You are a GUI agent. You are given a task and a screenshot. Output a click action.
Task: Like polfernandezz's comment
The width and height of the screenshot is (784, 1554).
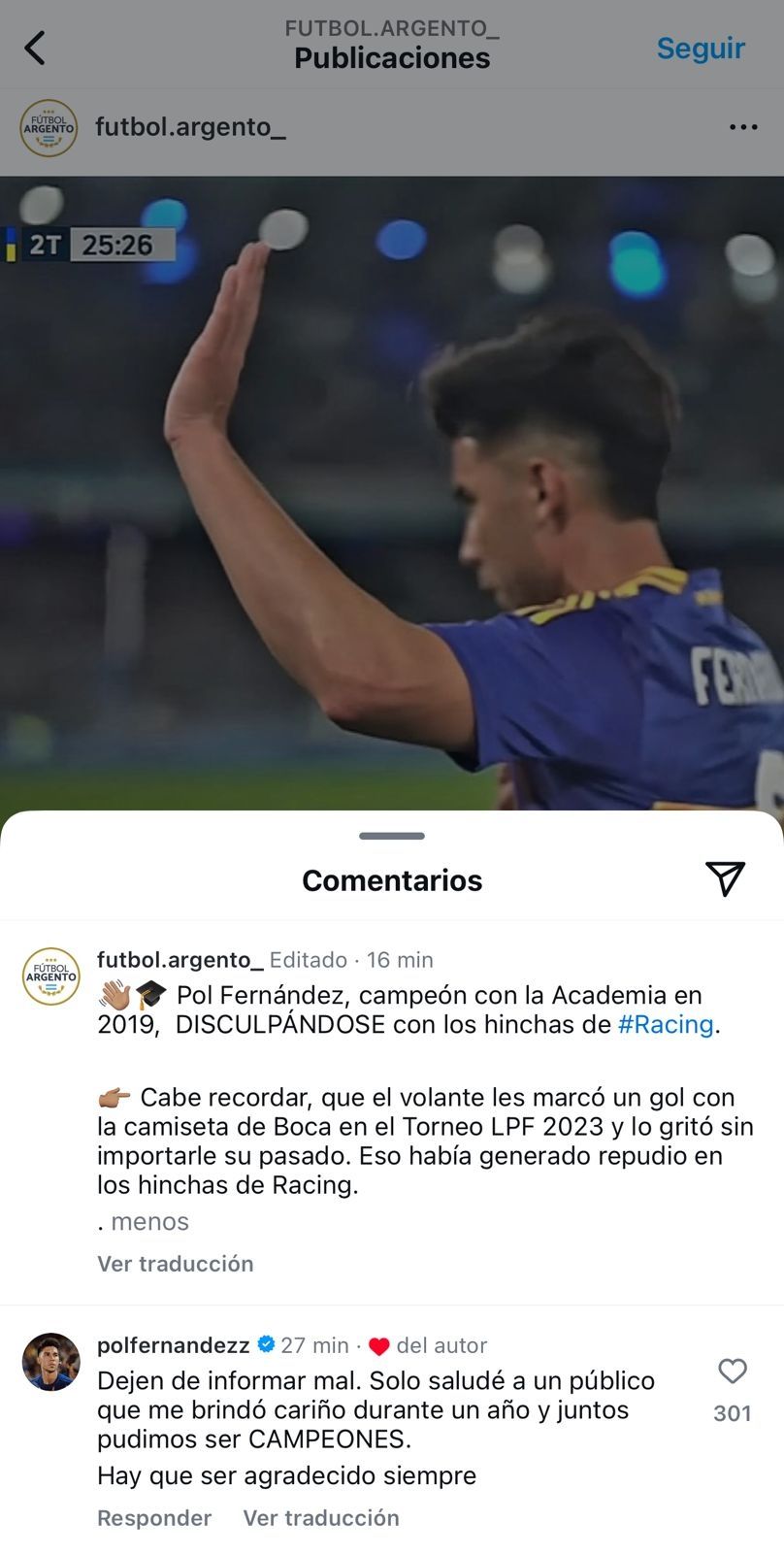point(732,1372)
